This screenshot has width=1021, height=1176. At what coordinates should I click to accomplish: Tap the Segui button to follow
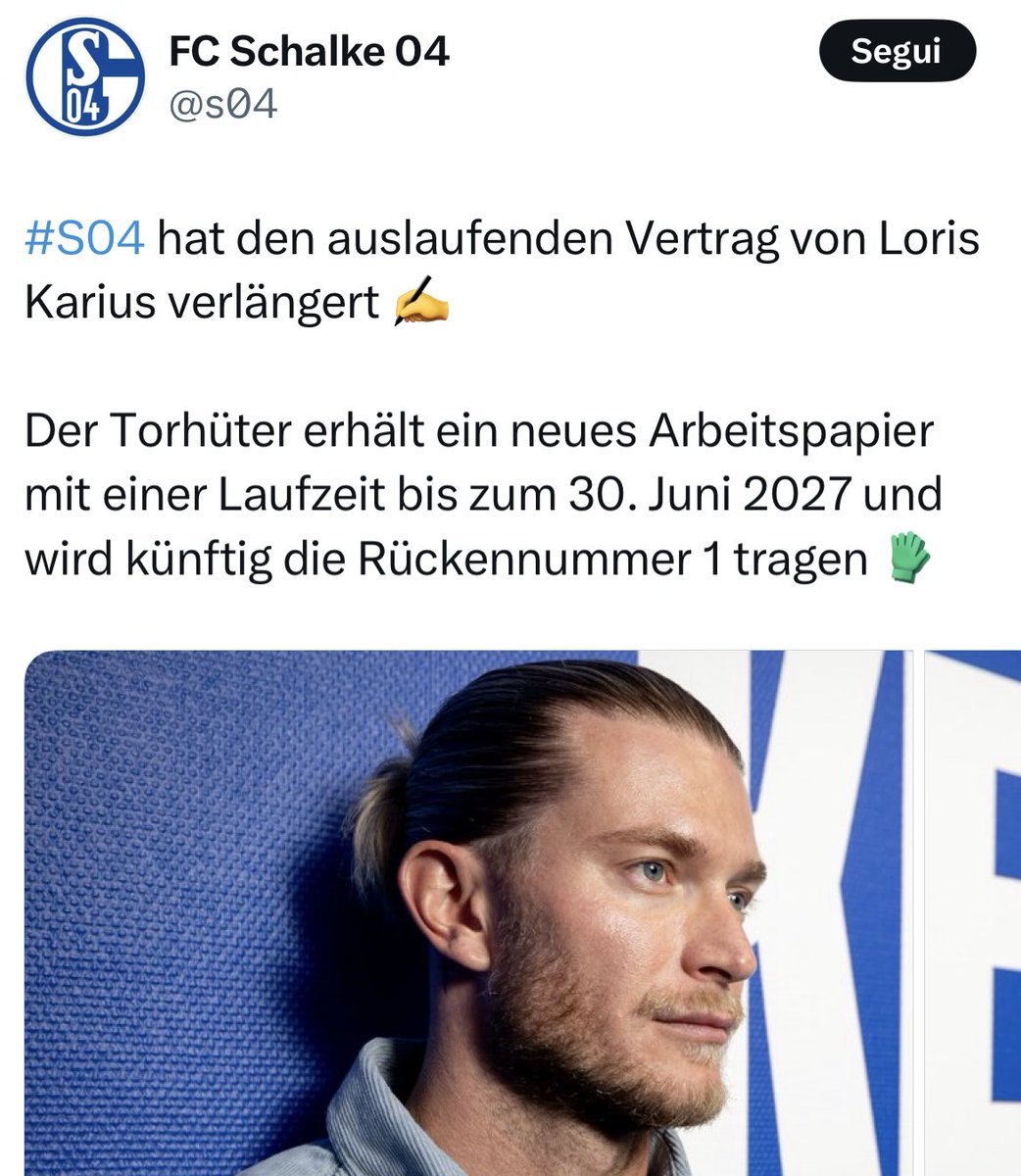(897, 51)
